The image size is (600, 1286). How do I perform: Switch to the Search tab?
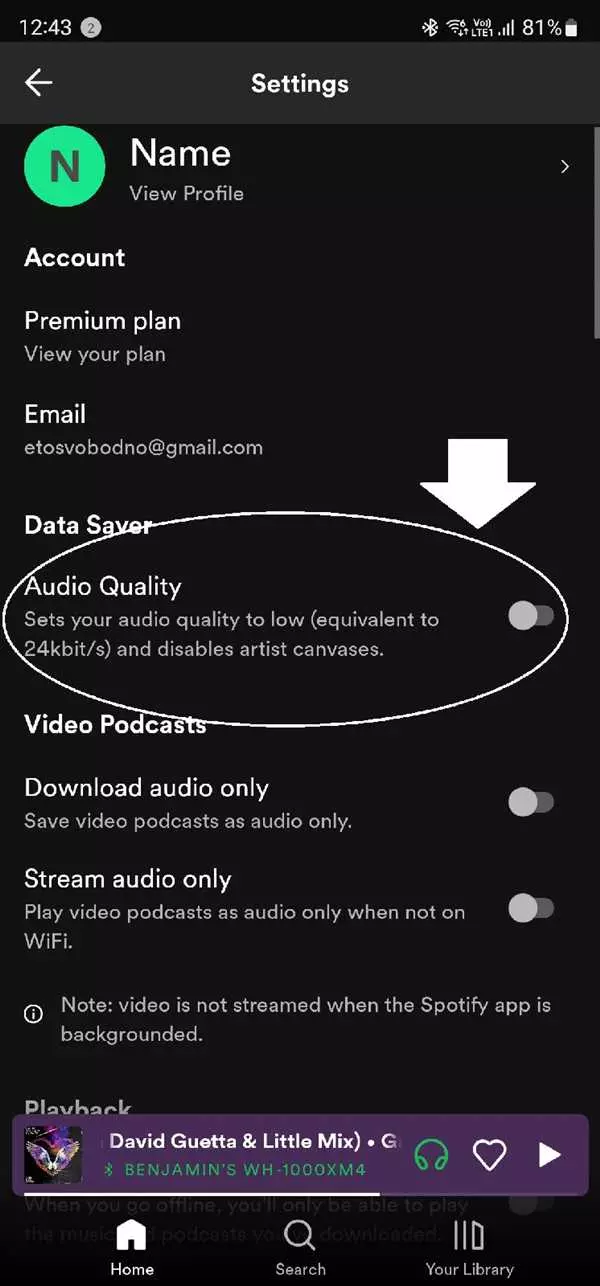(x=300, y=1246)
